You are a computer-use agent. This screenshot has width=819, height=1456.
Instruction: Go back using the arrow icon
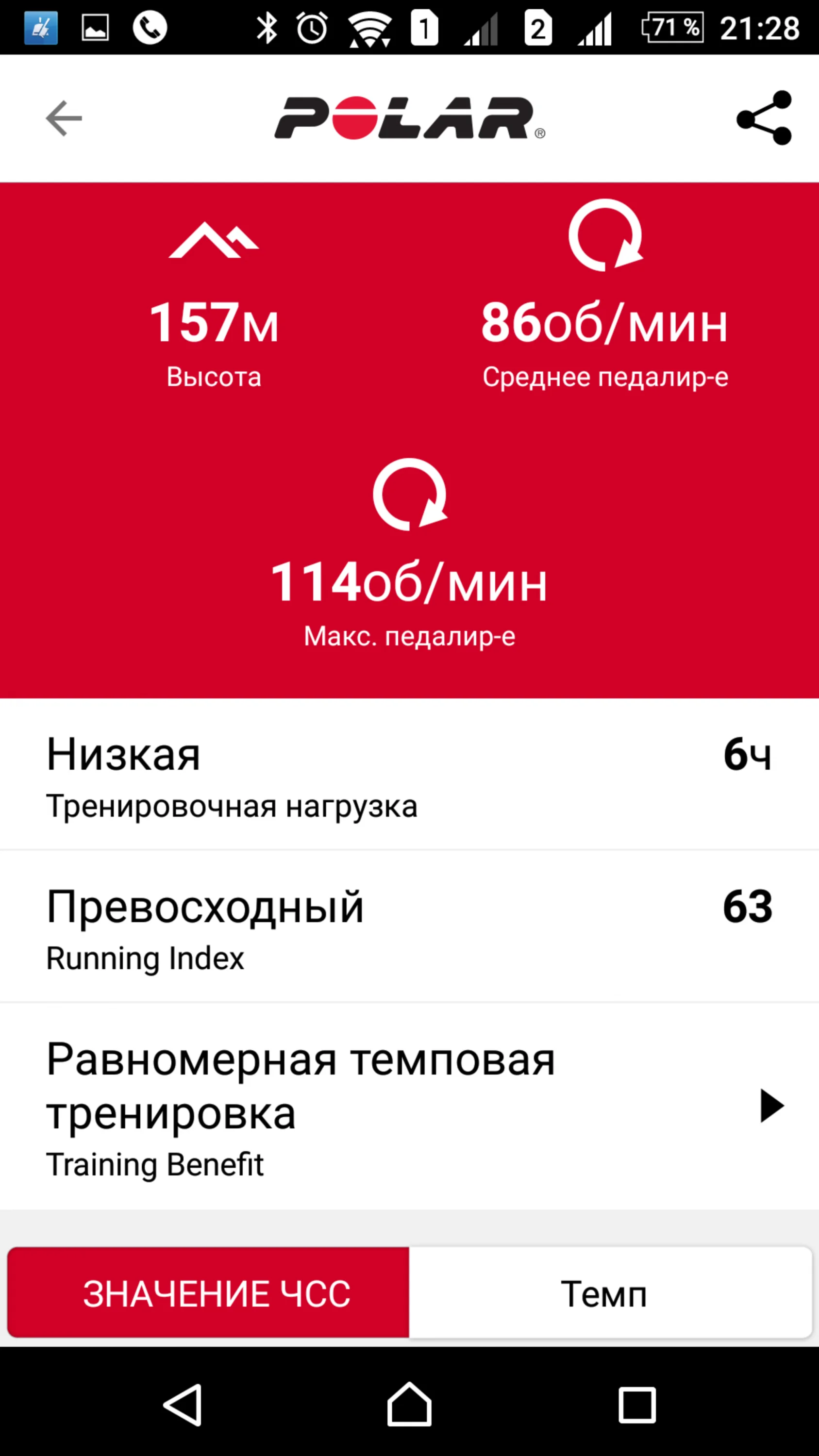point(64,118)
